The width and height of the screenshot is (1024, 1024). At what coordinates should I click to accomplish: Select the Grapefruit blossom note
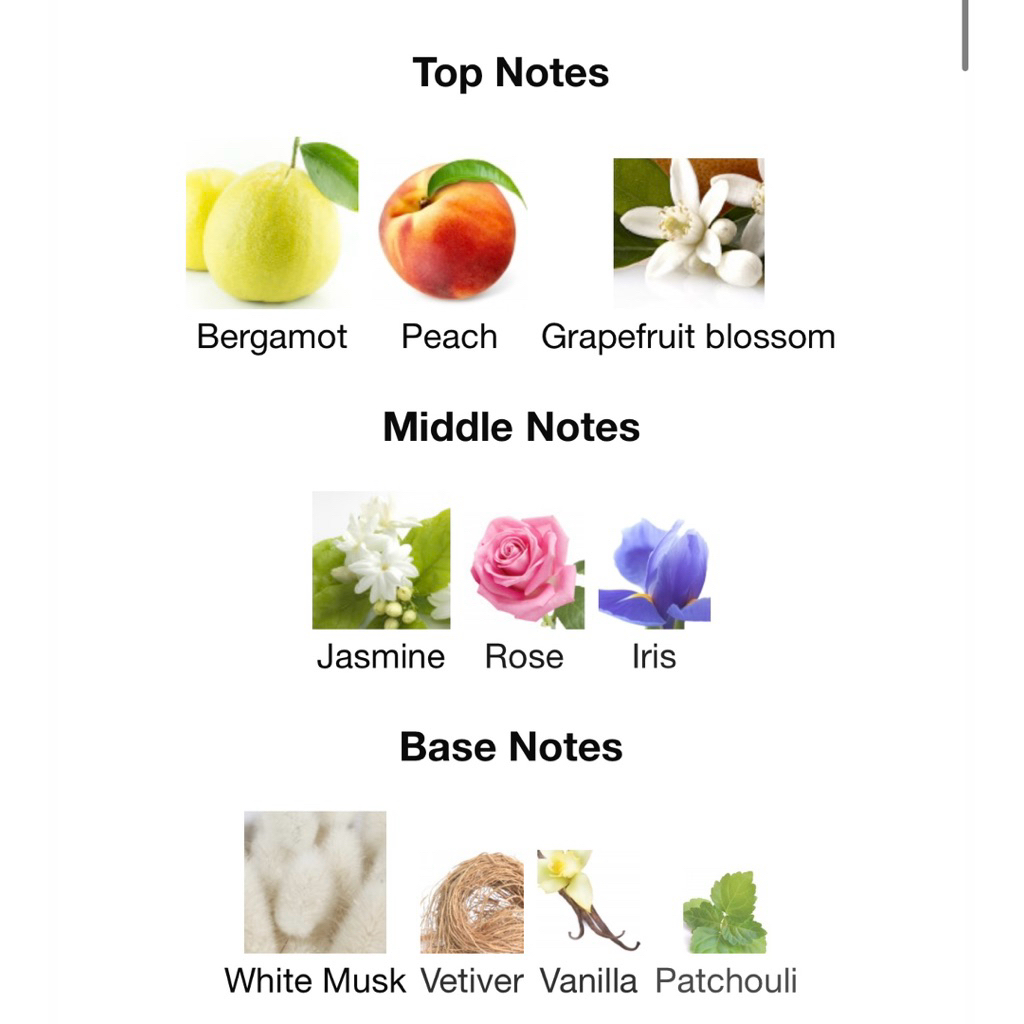pos(688,255)
